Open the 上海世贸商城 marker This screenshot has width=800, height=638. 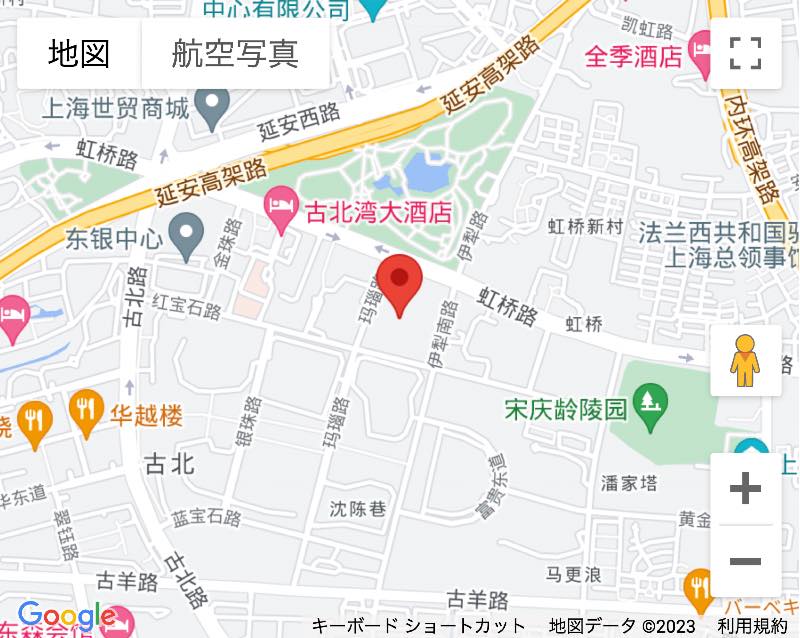point(211,104)
